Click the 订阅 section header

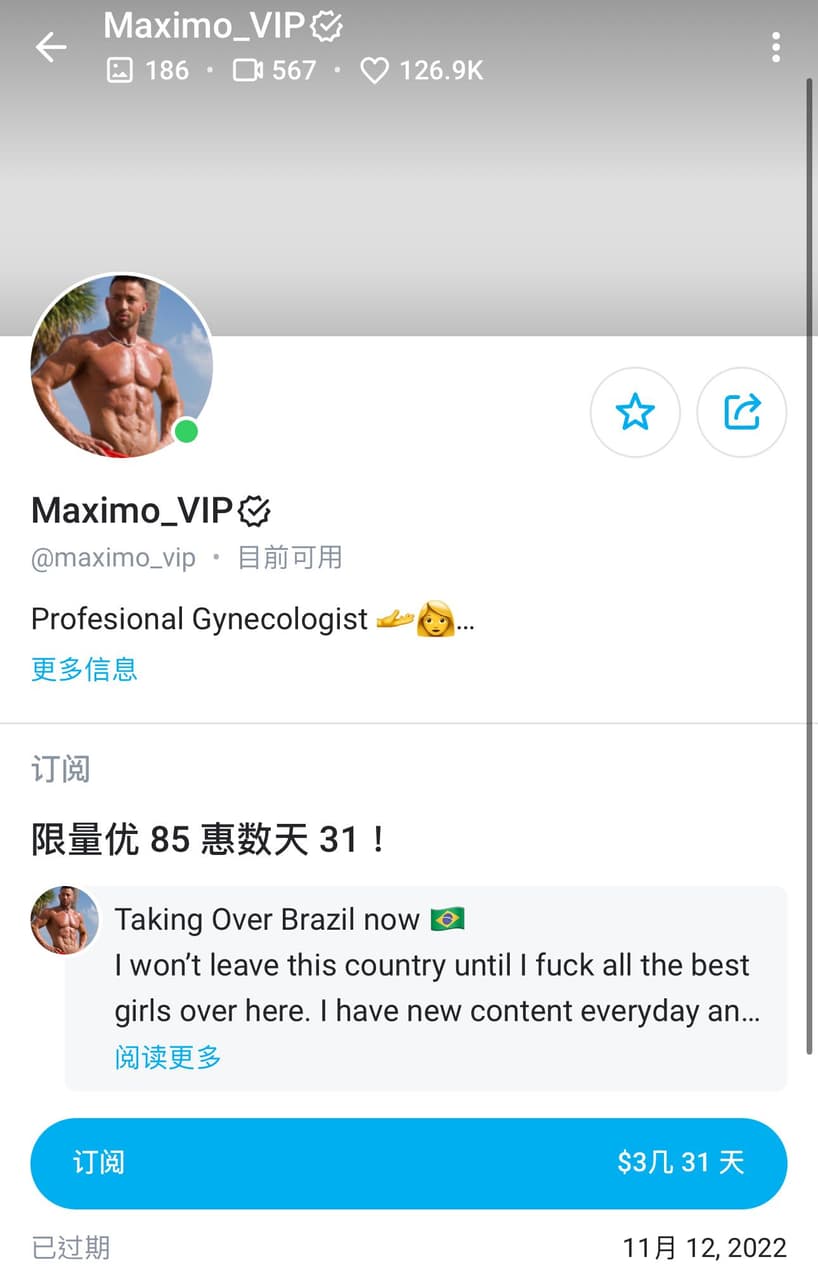60,769
